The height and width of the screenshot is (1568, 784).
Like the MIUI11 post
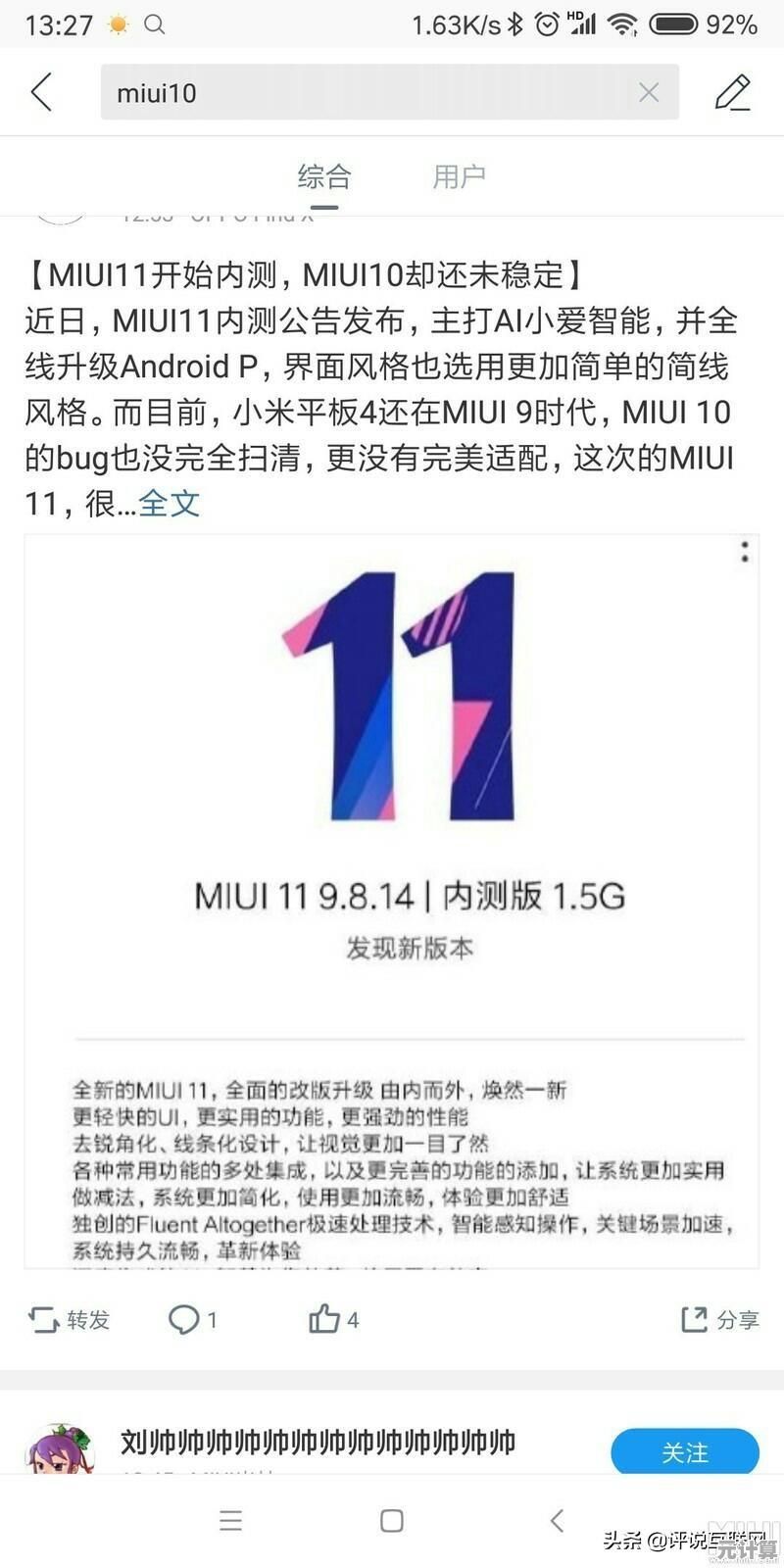coord(333,1320)
